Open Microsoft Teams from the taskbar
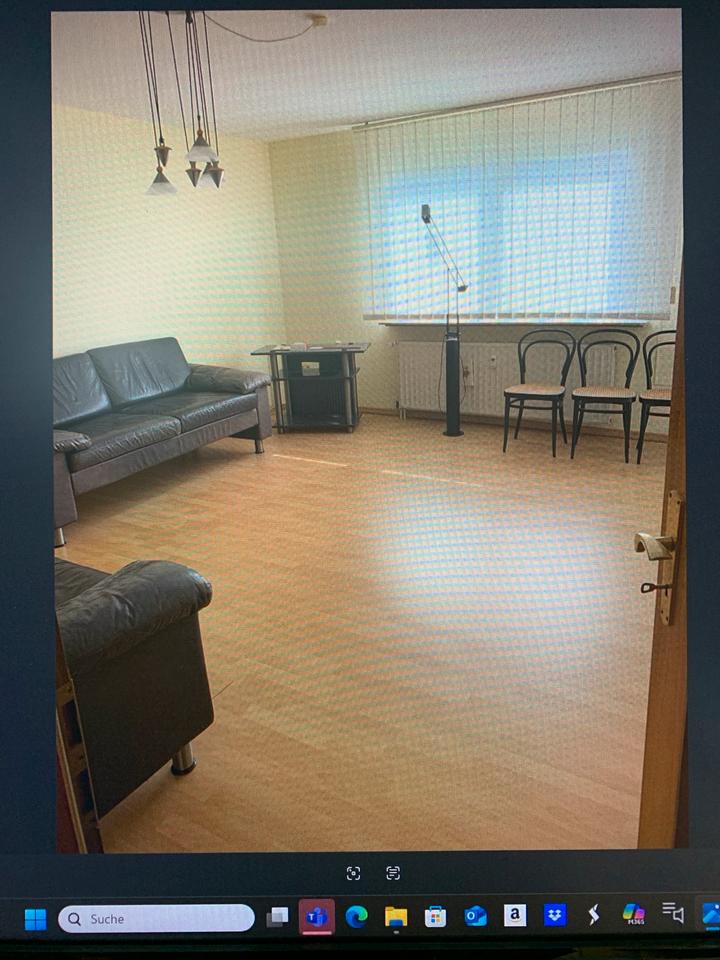 (x=316, y=917)
